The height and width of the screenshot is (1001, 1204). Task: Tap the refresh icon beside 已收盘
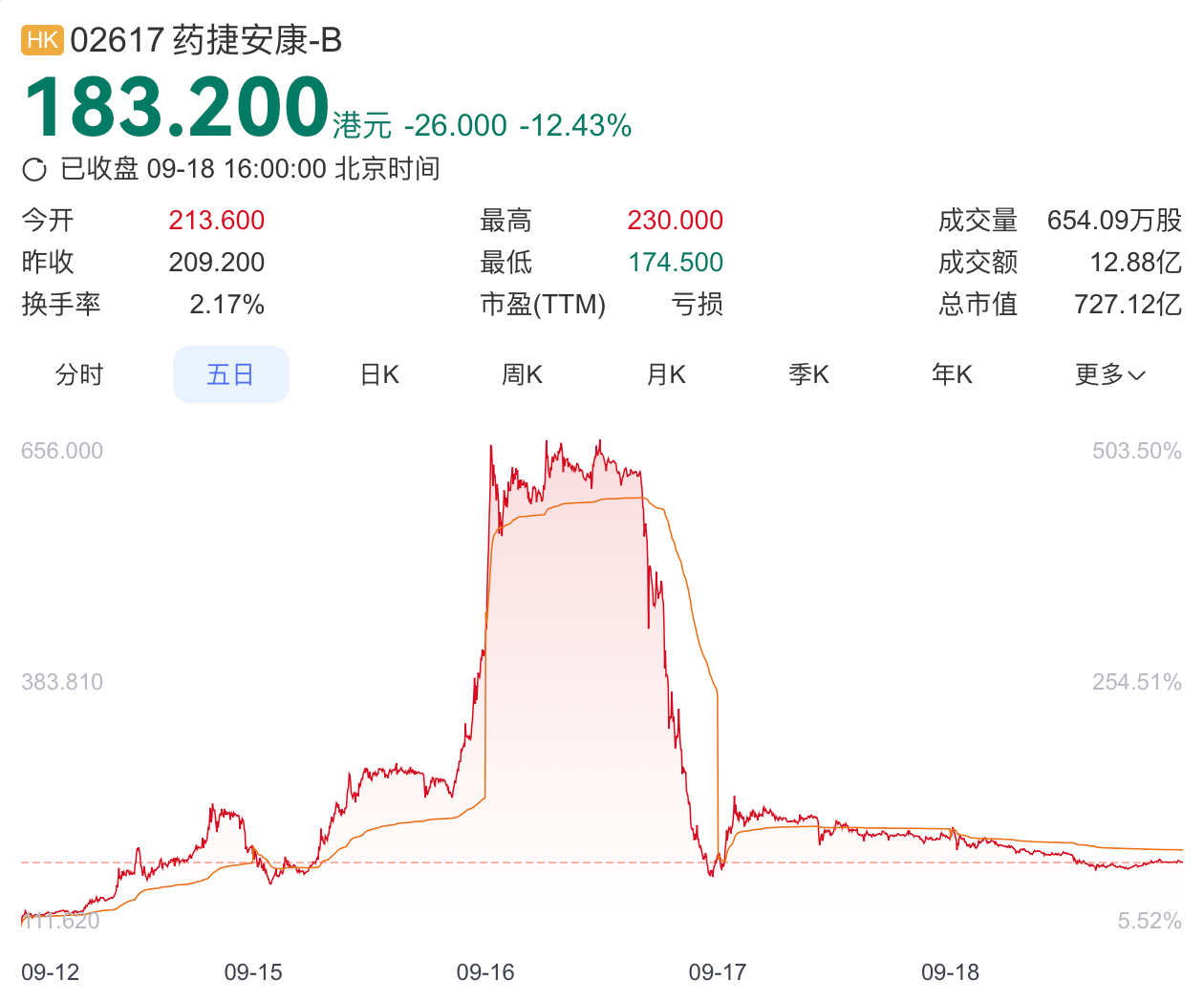click(x=34, y=170)
